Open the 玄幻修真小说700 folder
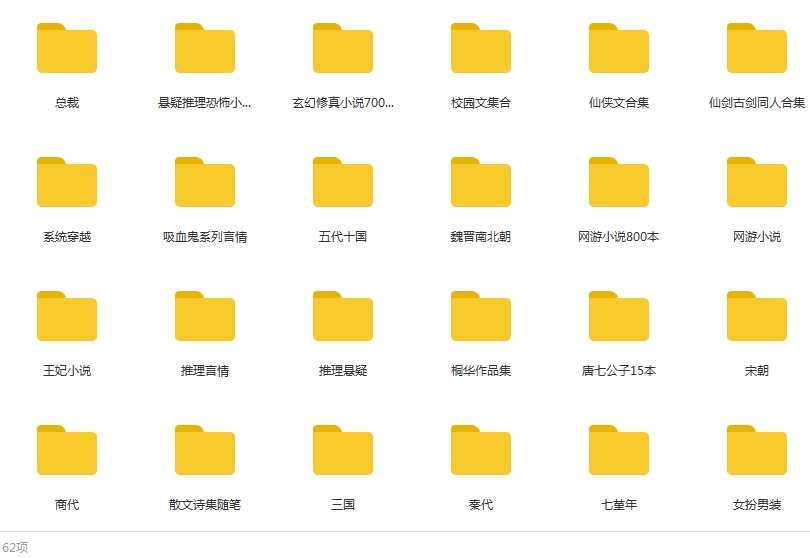Image resolution: width=810 pixels, height=558 pixels. tap(343, 49)
